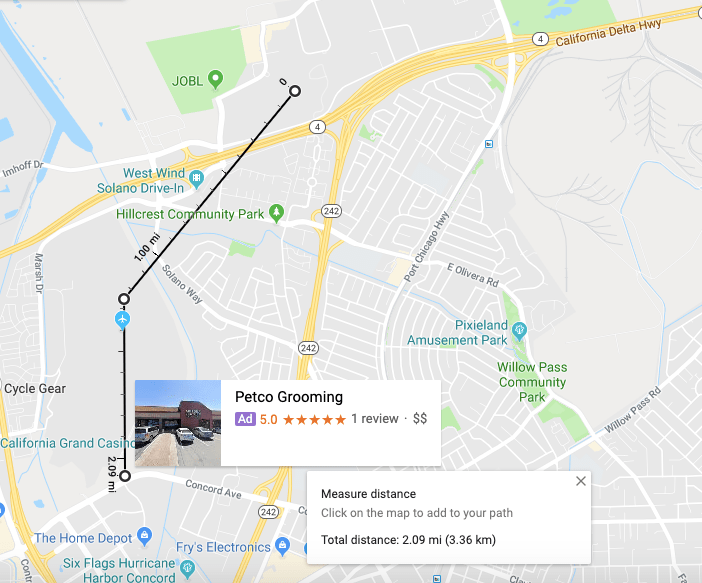Open Six Flags Hurricane Harbor Concord marker
This screenshot has width=702, height=583.
[187, 568]
